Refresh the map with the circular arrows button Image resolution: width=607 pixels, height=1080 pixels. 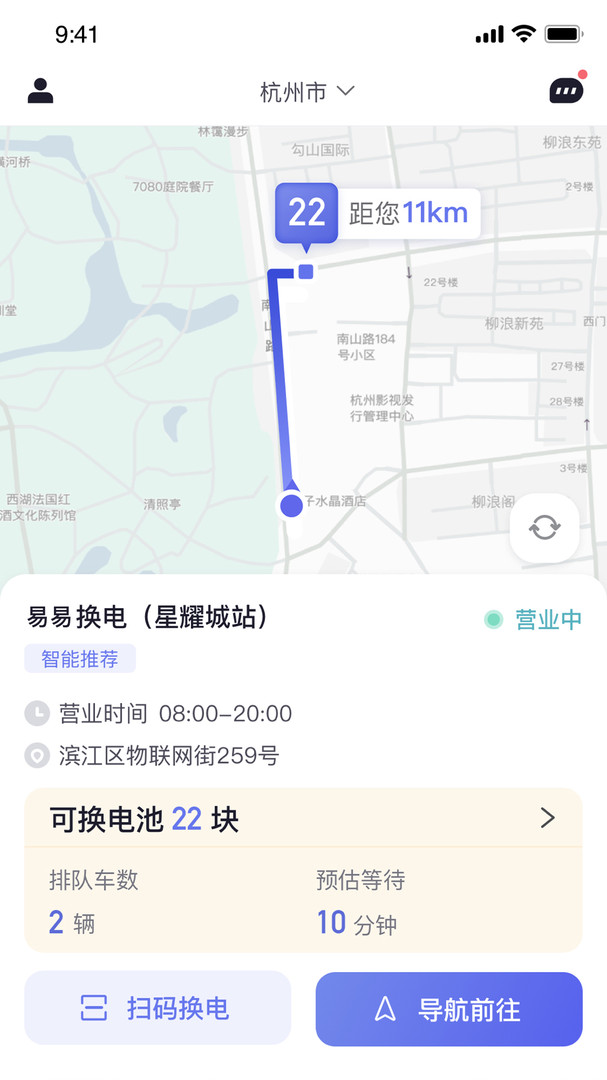tap(544, 527)
